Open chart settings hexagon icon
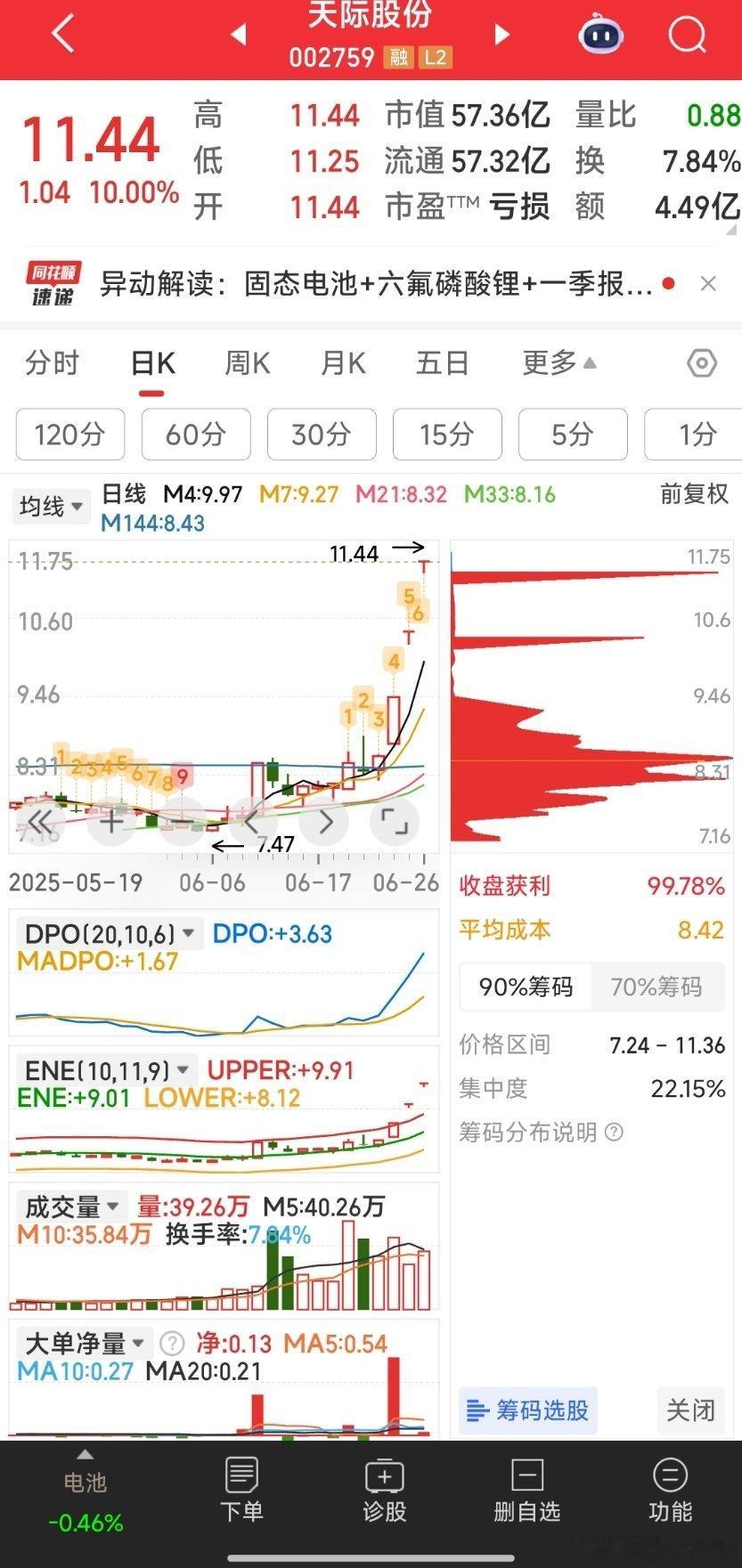 pyautogui.click(x=702, y=363)
